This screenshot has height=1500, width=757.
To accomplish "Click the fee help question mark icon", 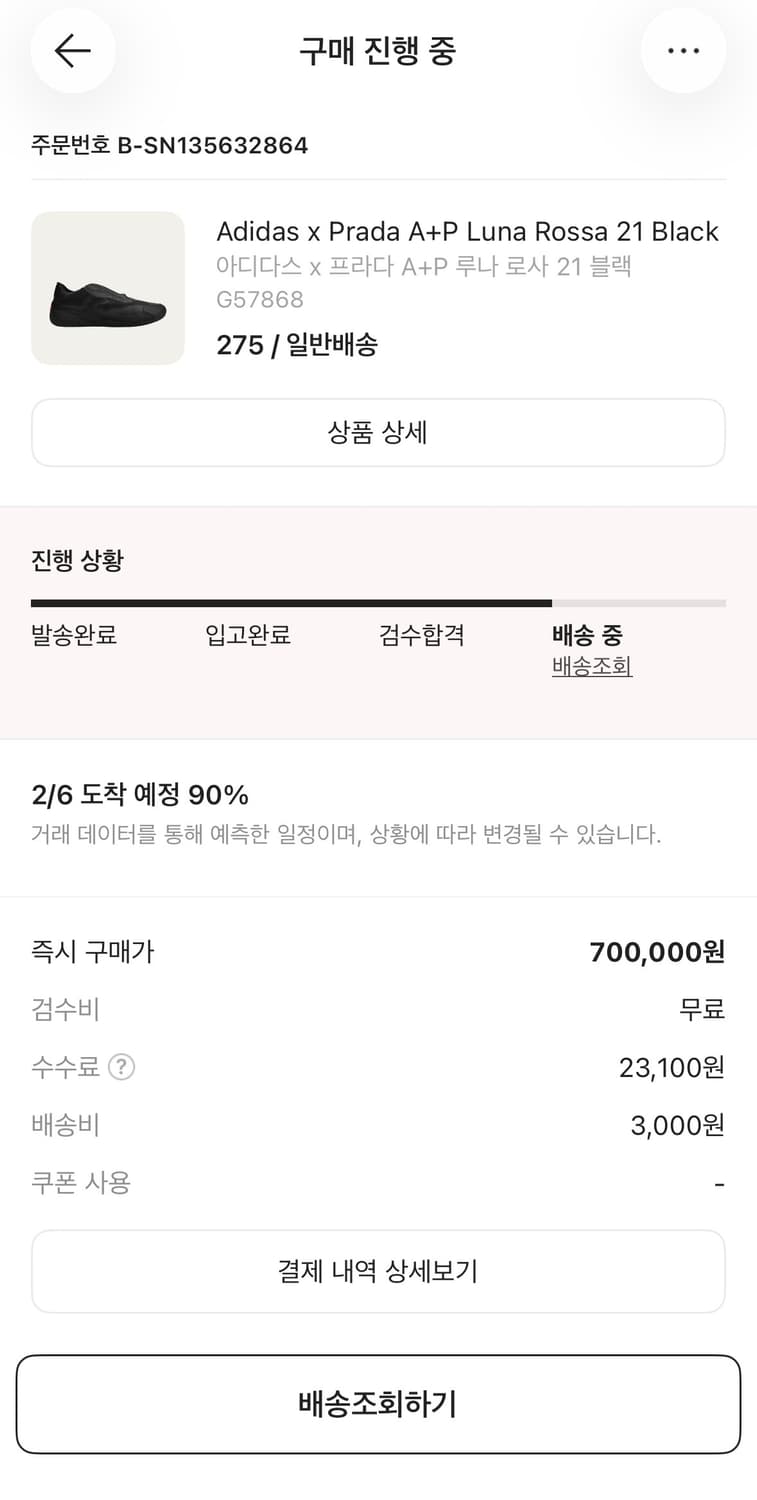I will tap(121, 1067).
